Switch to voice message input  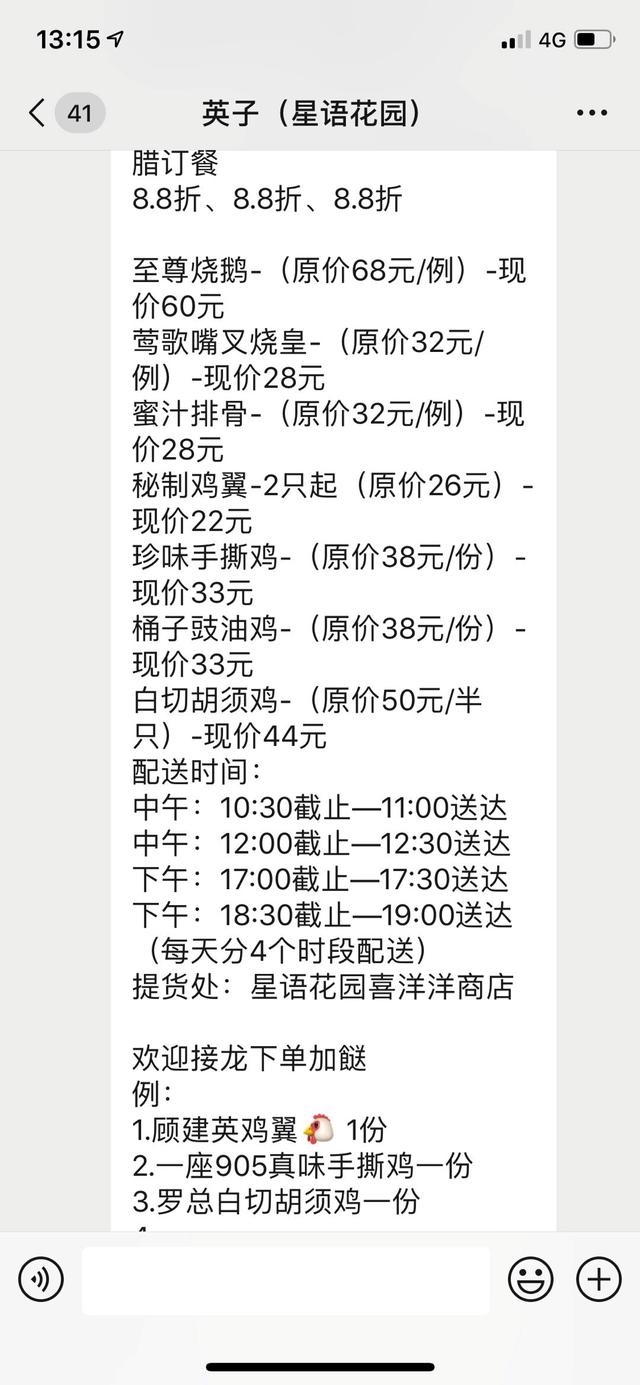[x=41, y=1279]
